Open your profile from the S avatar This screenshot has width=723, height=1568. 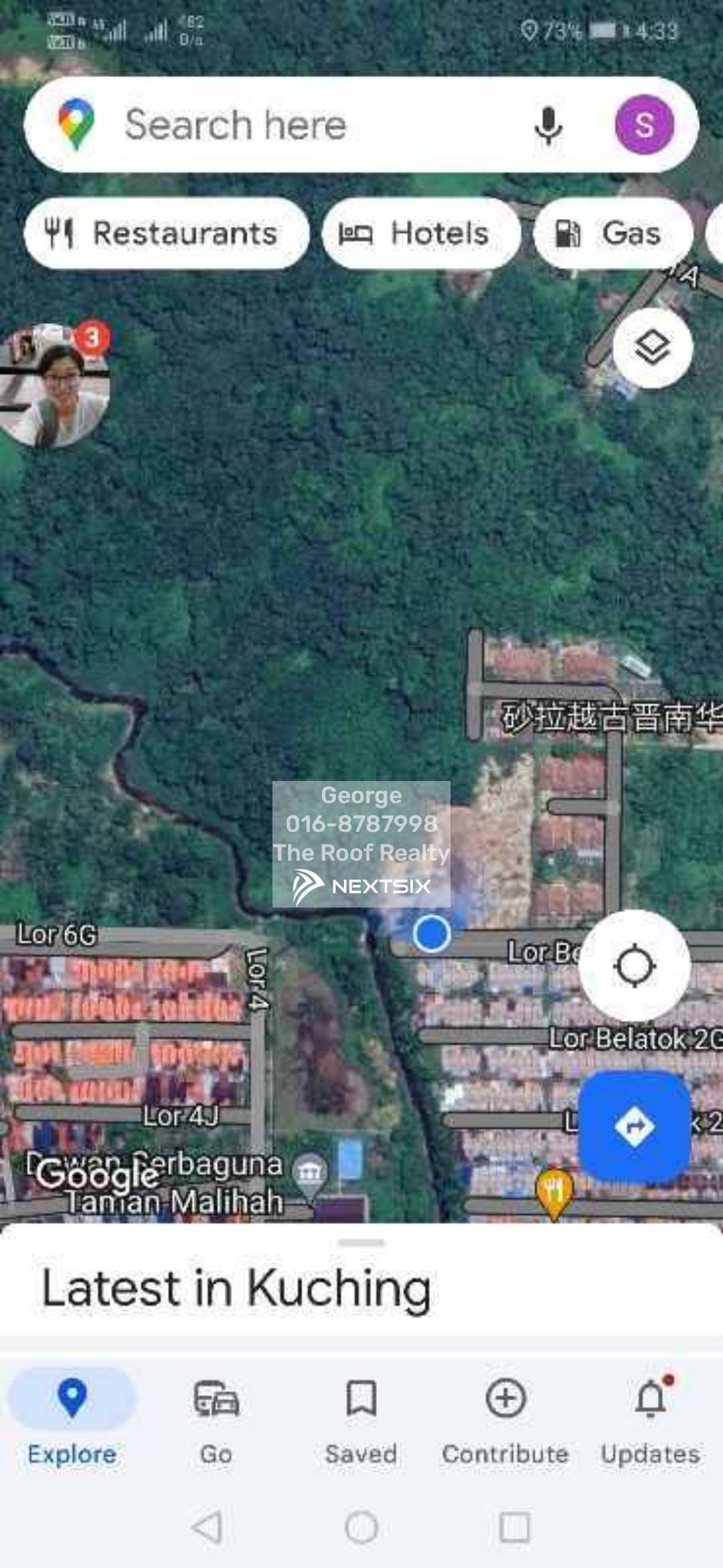[x=645, y=123]
